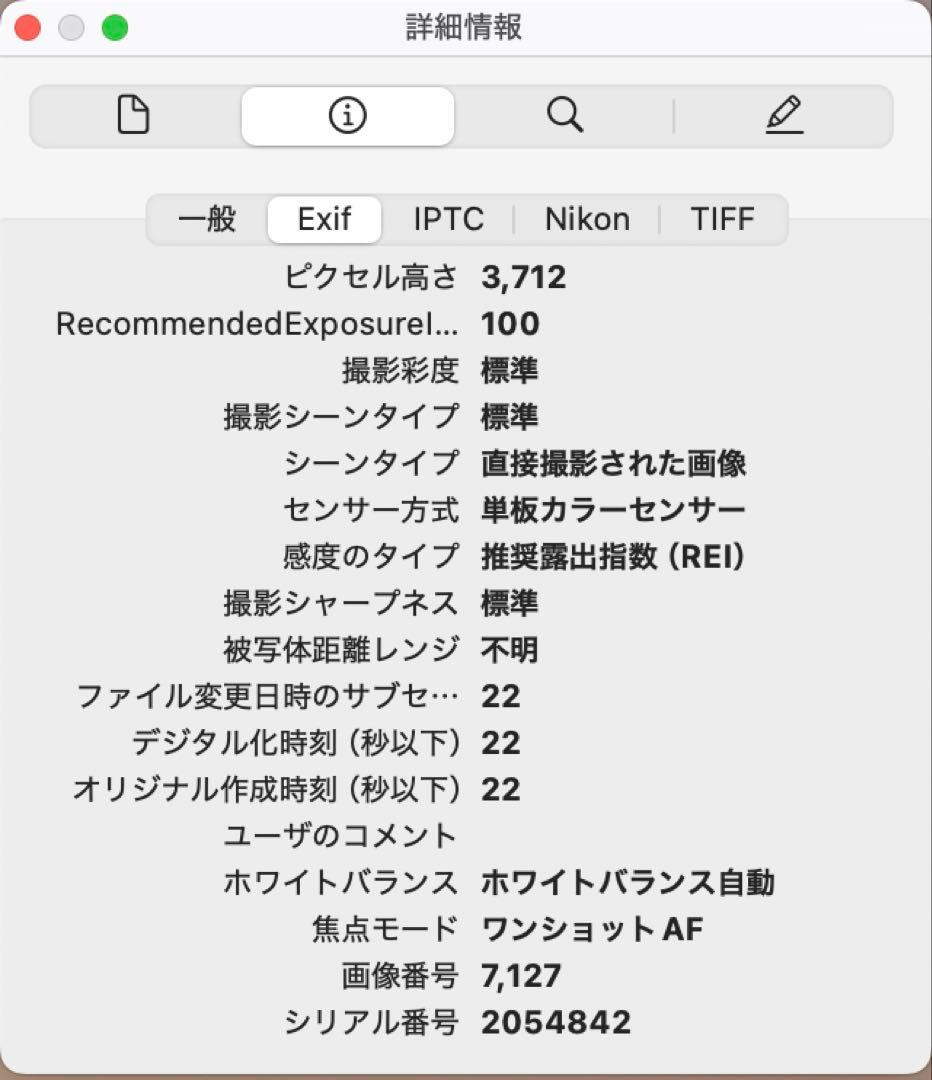Click the ワンショットAF focus mode entry

pos(590,929)
